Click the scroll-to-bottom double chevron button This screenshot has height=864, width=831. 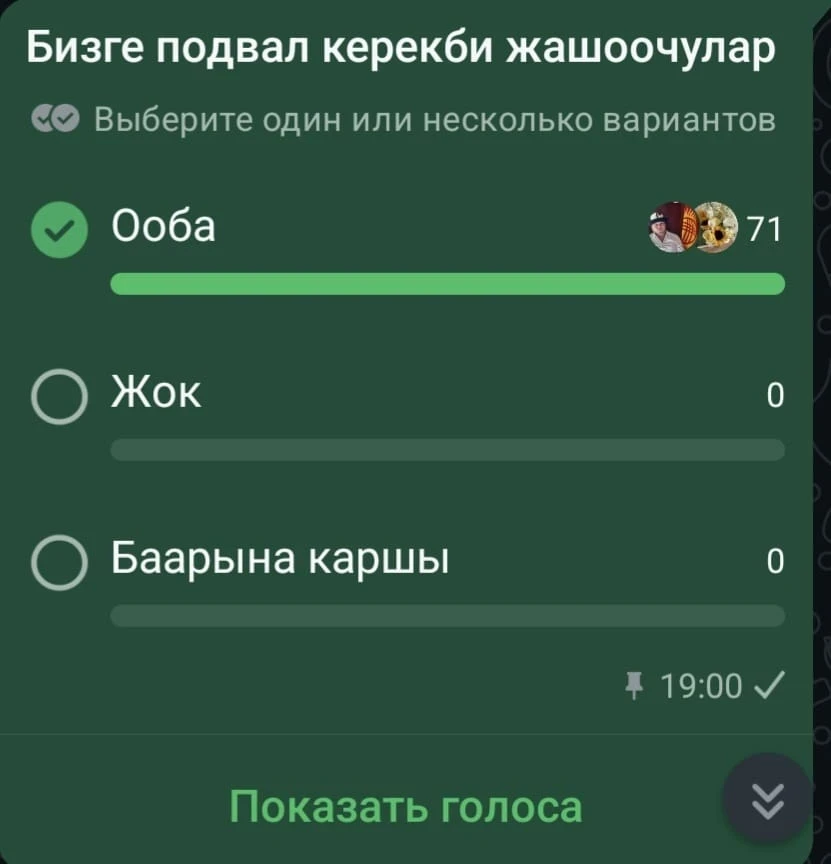768,800
